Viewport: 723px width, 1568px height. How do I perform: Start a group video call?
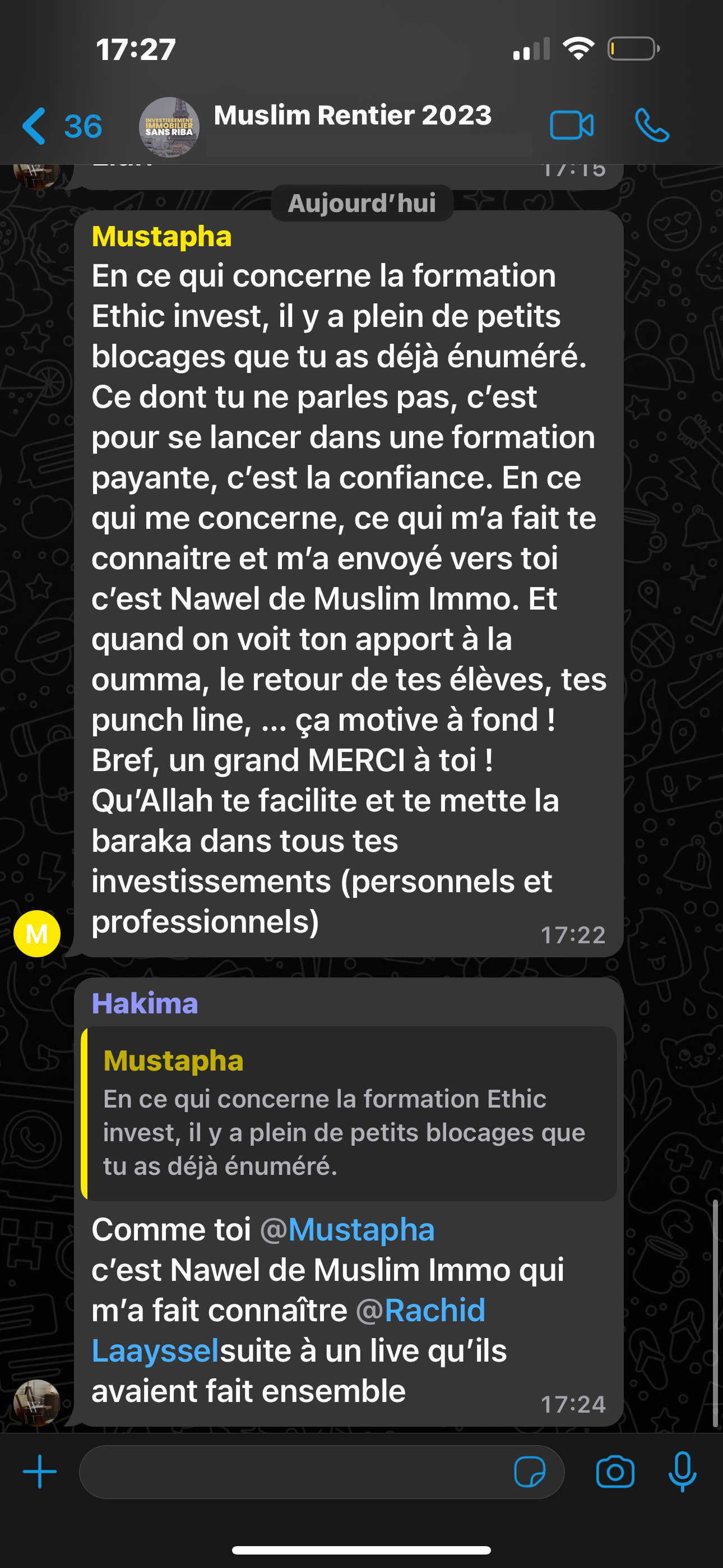tap(571, 126)
